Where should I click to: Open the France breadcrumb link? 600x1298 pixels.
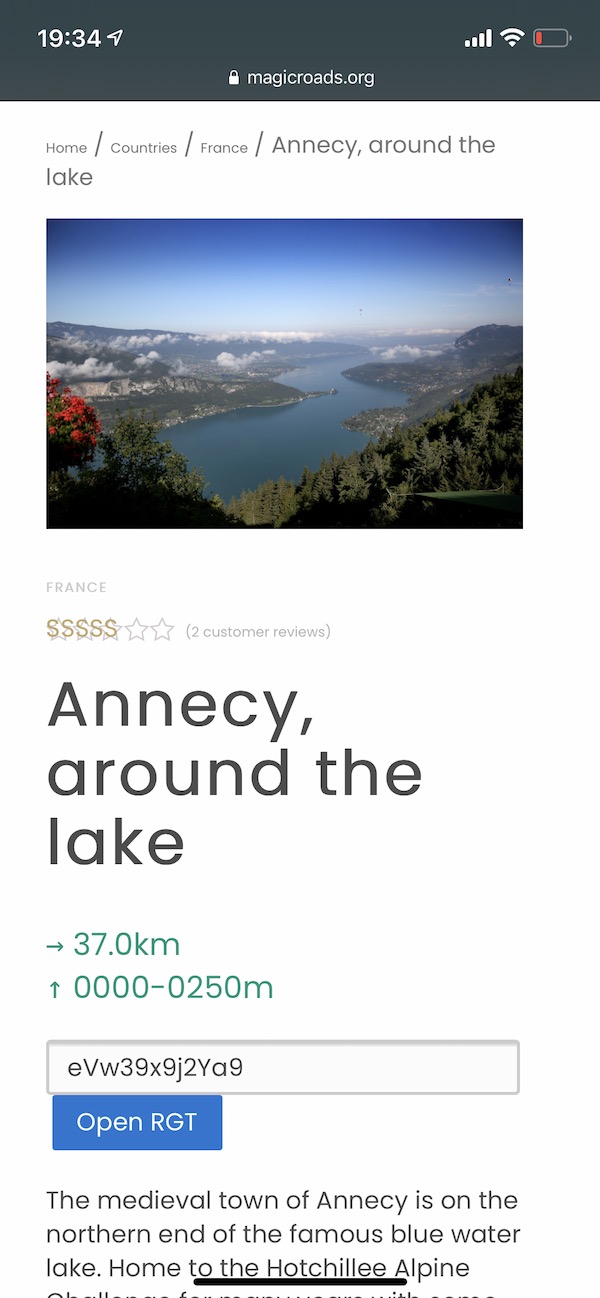(223, 148)
